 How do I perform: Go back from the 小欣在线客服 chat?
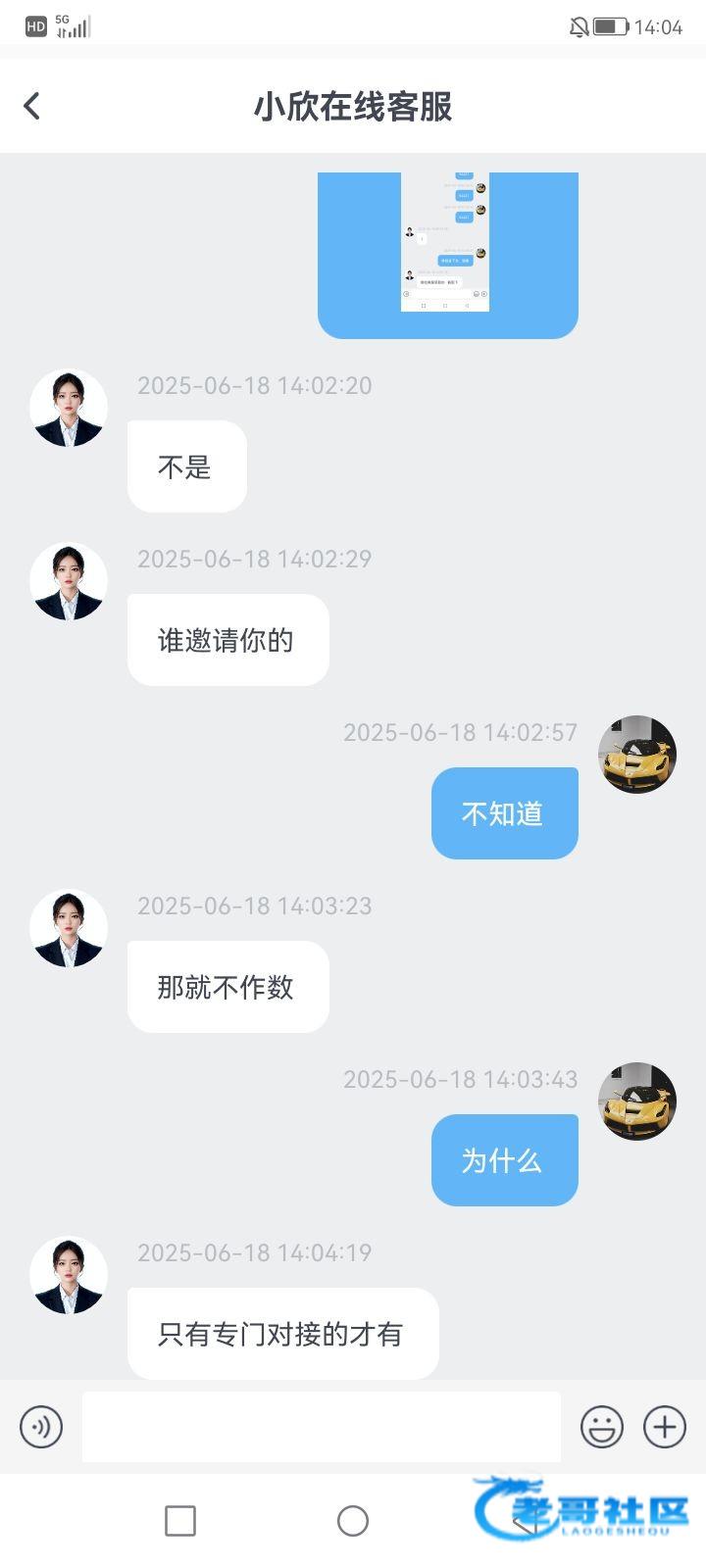(32, 106)
